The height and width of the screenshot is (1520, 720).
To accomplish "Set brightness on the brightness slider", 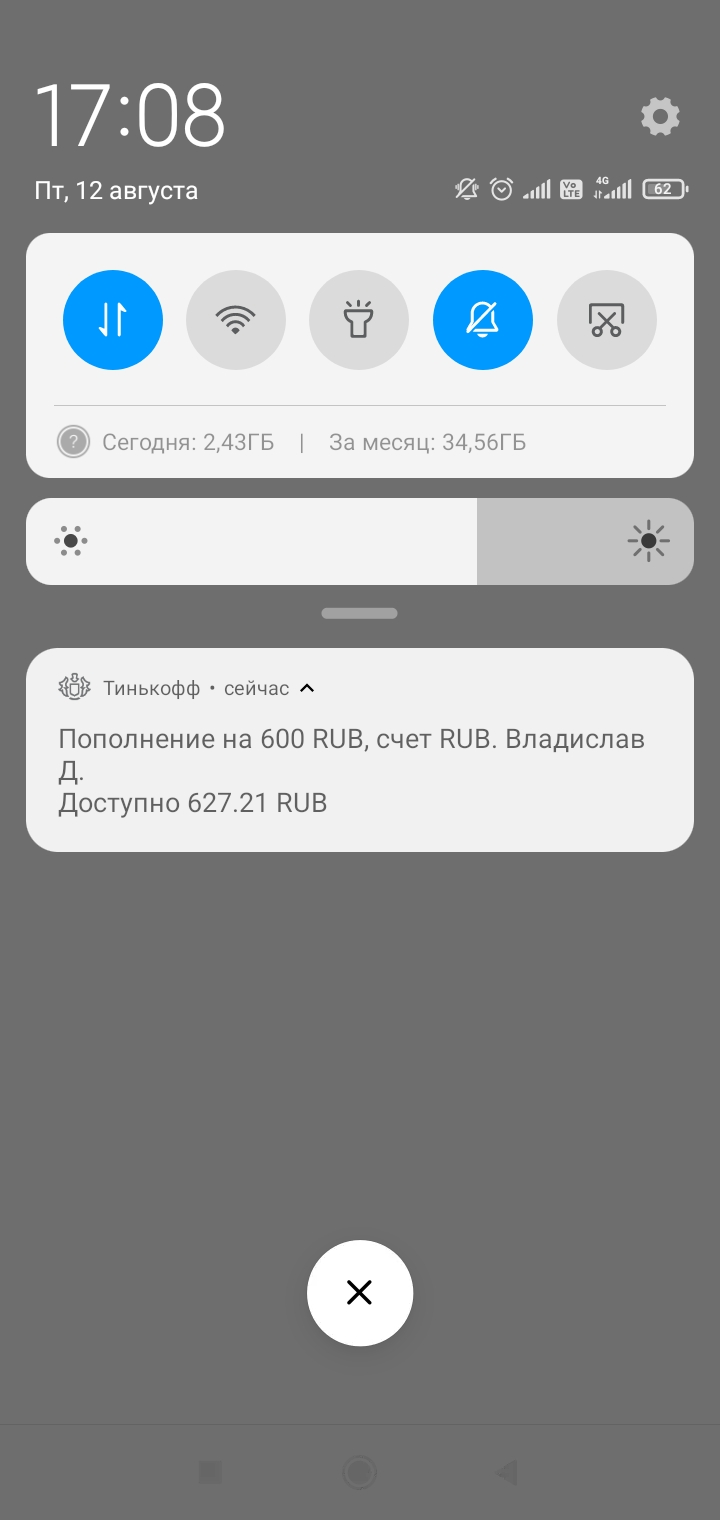I will (360, 541).
